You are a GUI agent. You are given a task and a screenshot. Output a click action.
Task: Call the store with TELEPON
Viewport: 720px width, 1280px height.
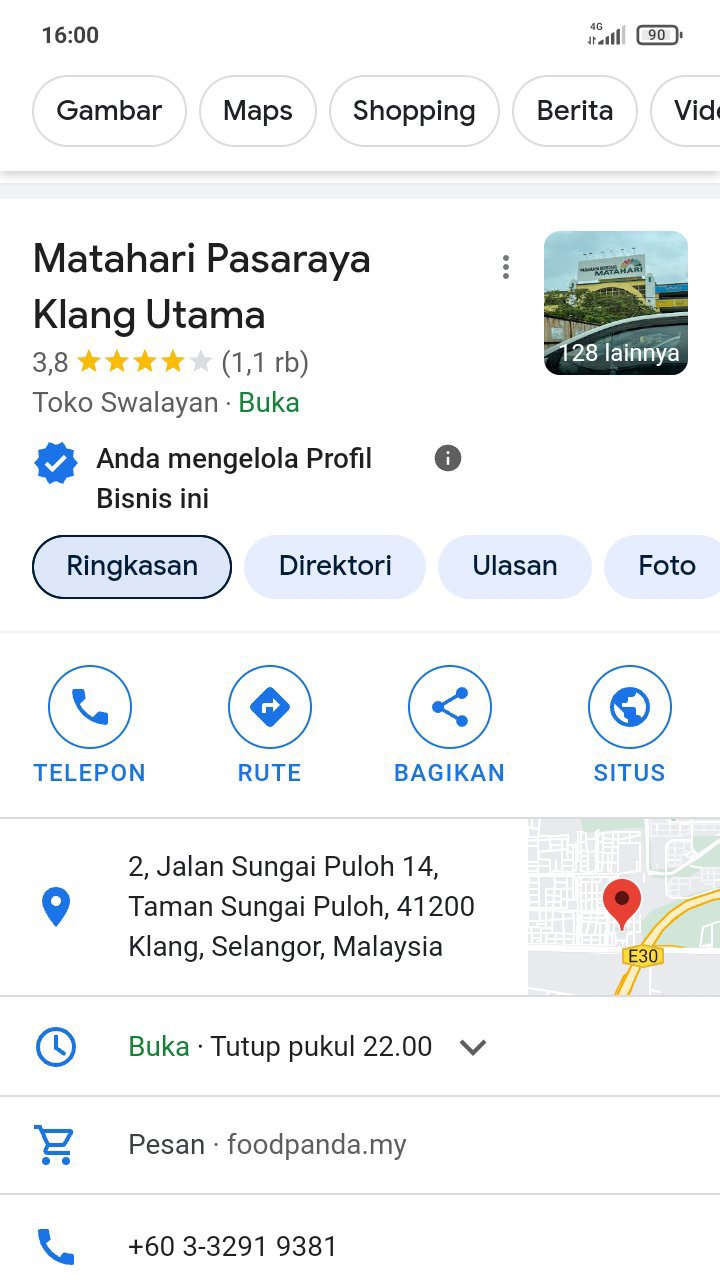click(90, 724)
